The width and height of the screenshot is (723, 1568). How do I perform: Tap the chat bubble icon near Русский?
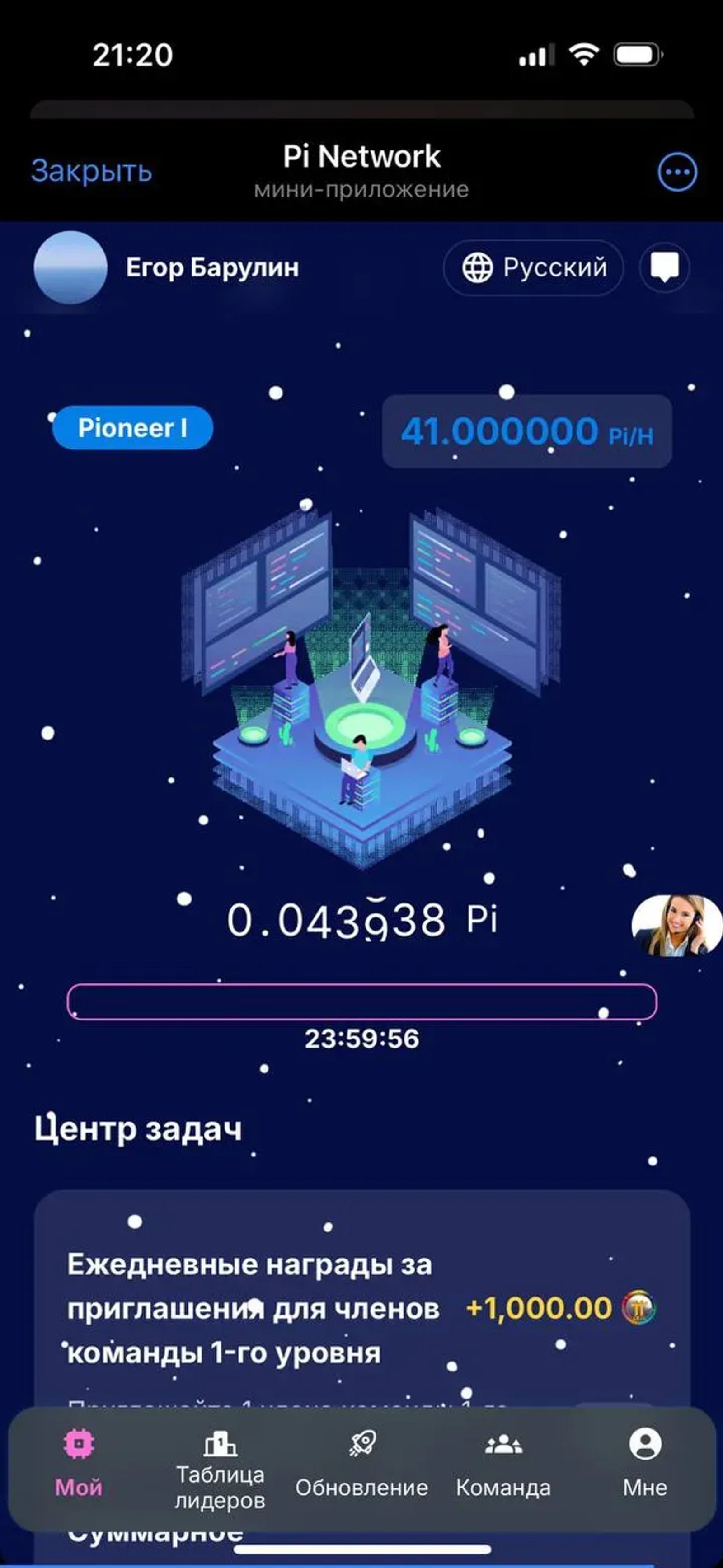pyautogui.click(x=665, y=268)
